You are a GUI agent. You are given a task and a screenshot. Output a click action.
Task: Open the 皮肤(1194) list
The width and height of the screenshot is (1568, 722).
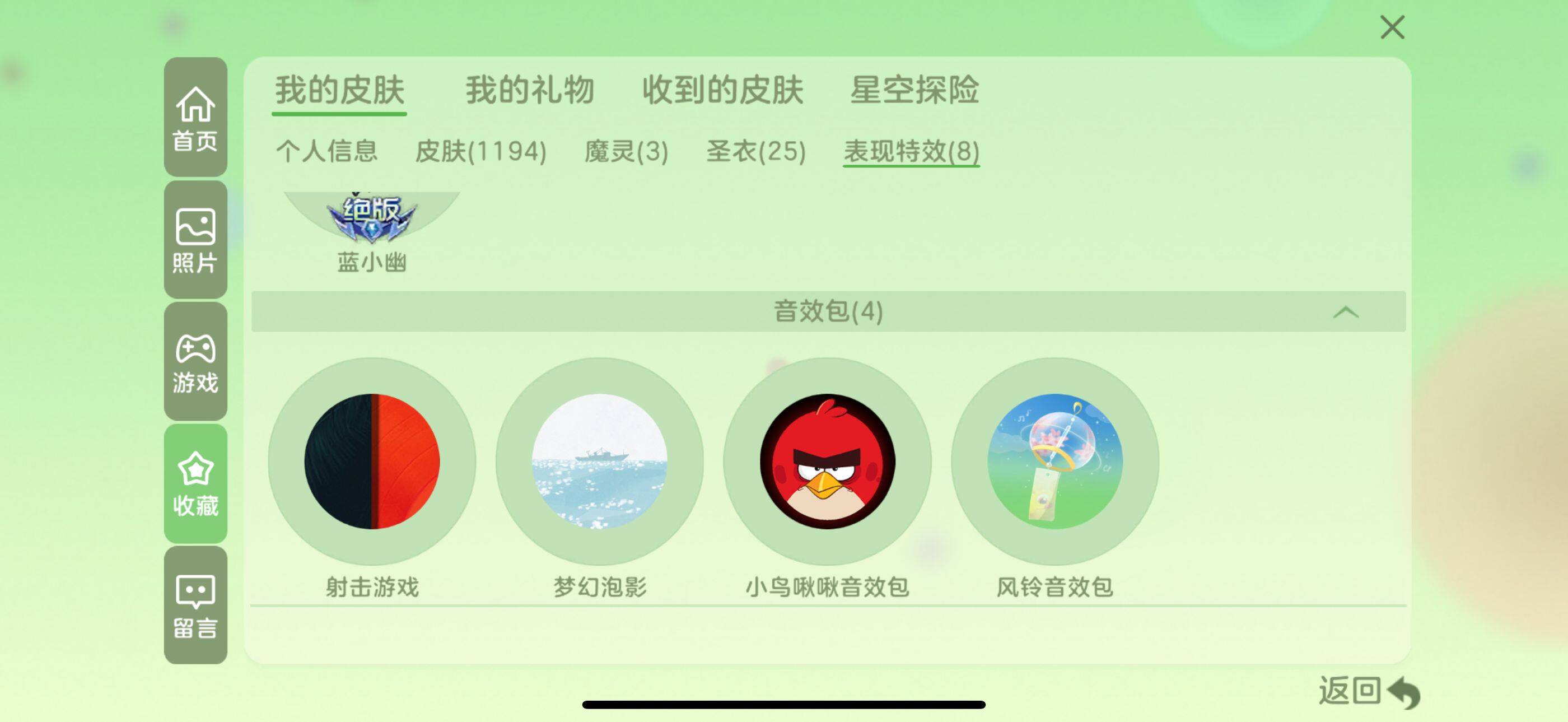[x=480, y=151]
